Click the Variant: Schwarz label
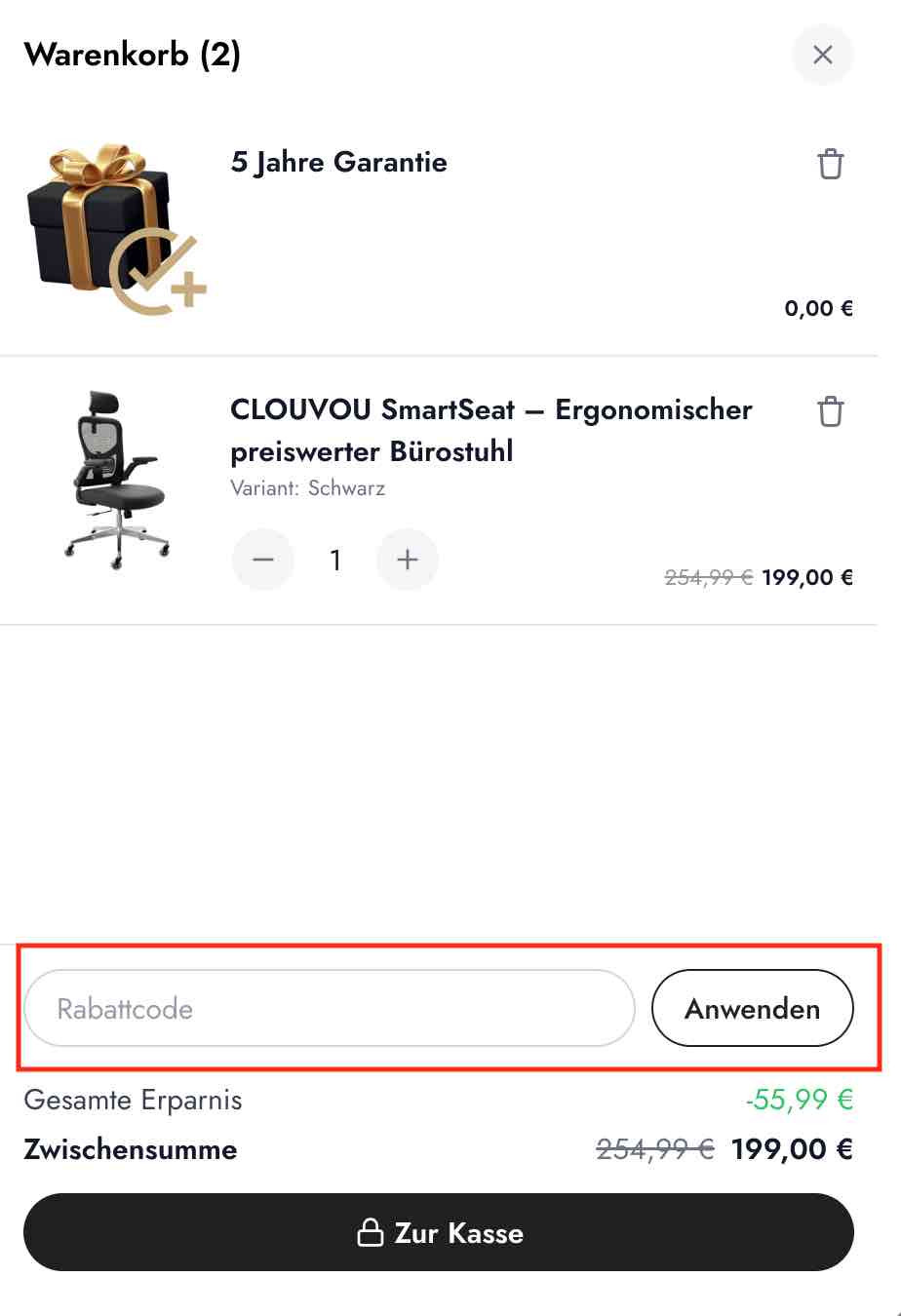This screenshot has height=1316, width=901. (x=307, y=487)
